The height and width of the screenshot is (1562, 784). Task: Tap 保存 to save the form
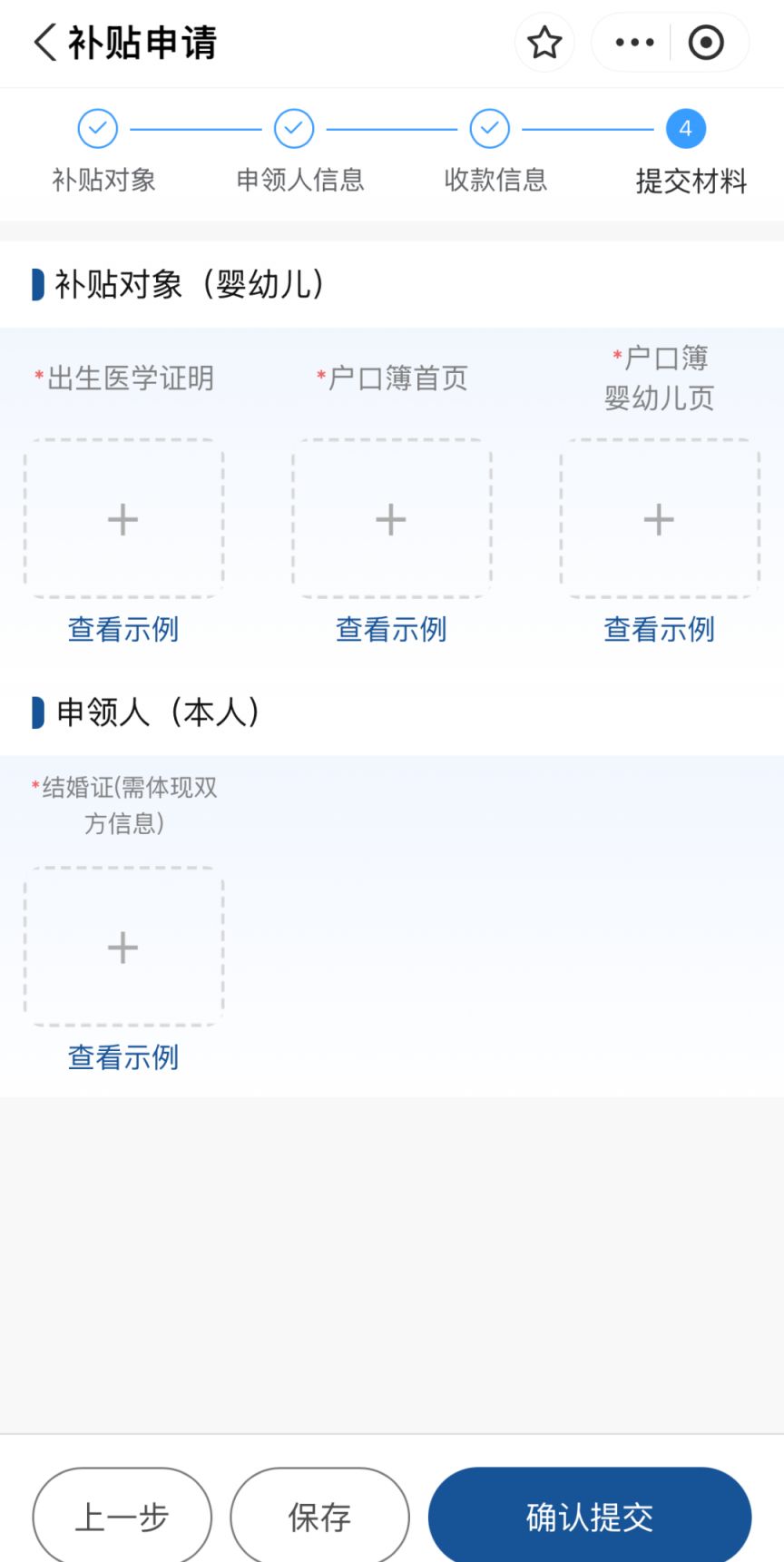coord(319,1515)
